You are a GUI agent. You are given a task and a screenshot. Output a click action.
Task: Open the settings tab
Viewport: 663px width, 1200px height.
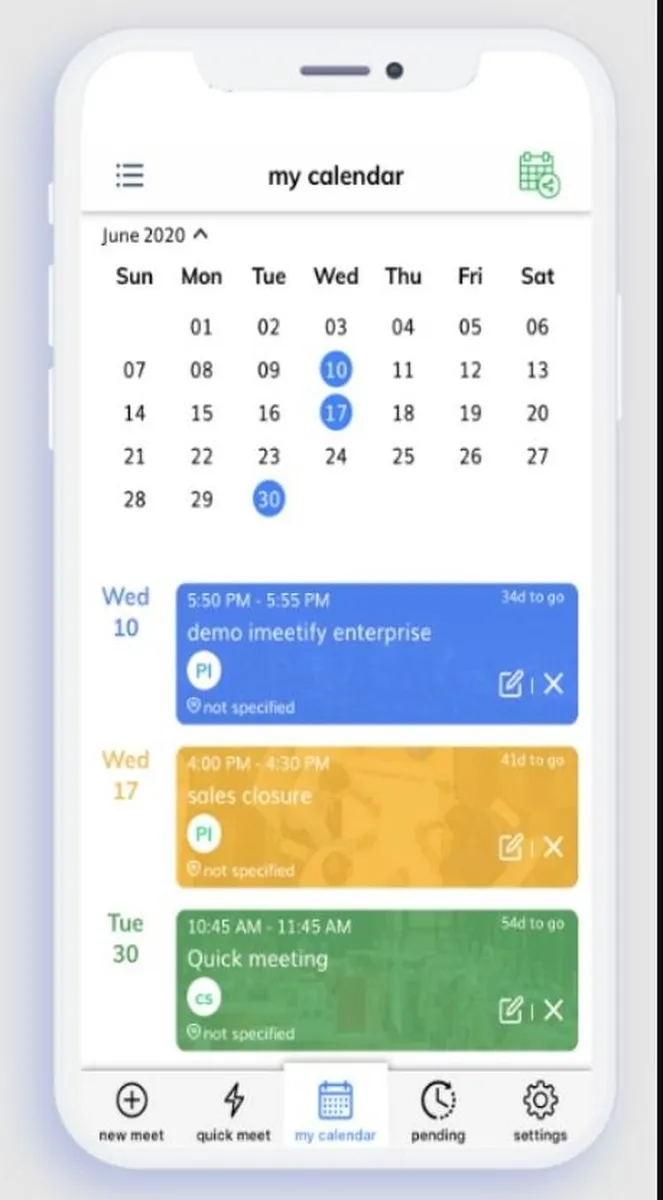(540, 1110)
